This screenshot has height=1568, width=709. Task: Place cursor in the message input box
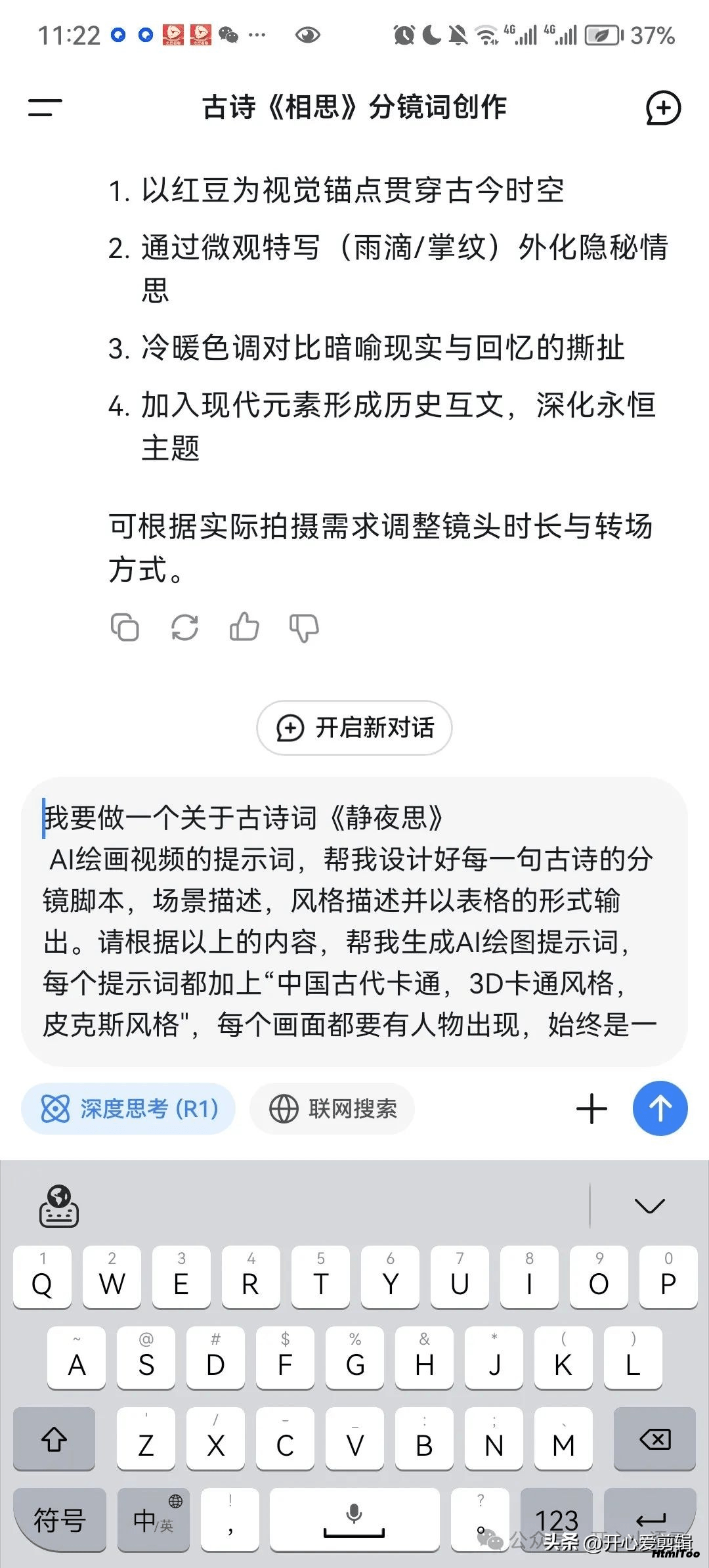[x=354, y=921]
